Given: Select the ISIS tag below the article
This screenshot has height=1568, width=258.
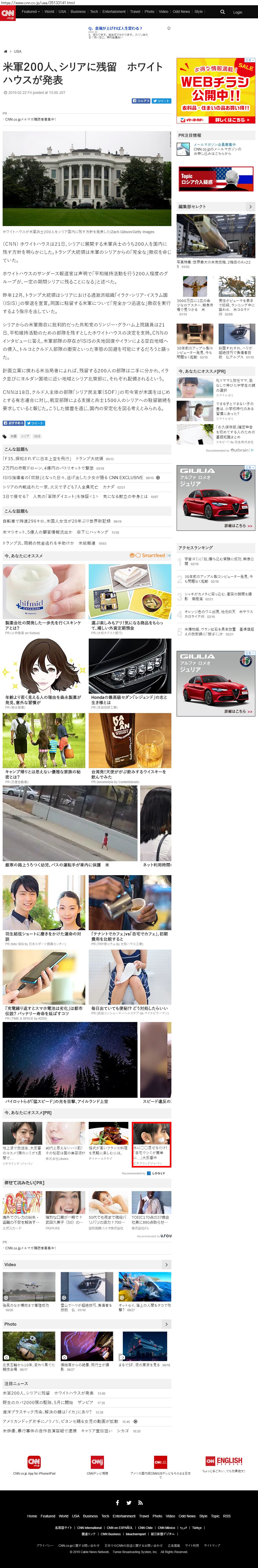Looking at the screenshot, I should [37, 436].
